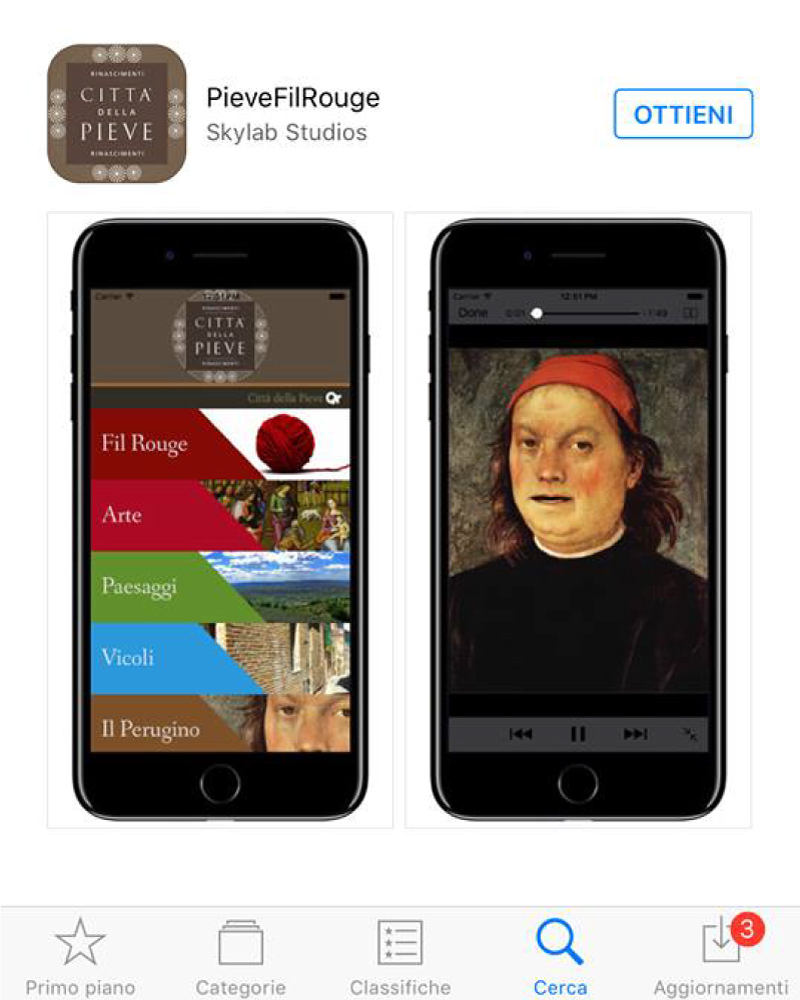Open the Aggiornamenti tab

point(720,955)
